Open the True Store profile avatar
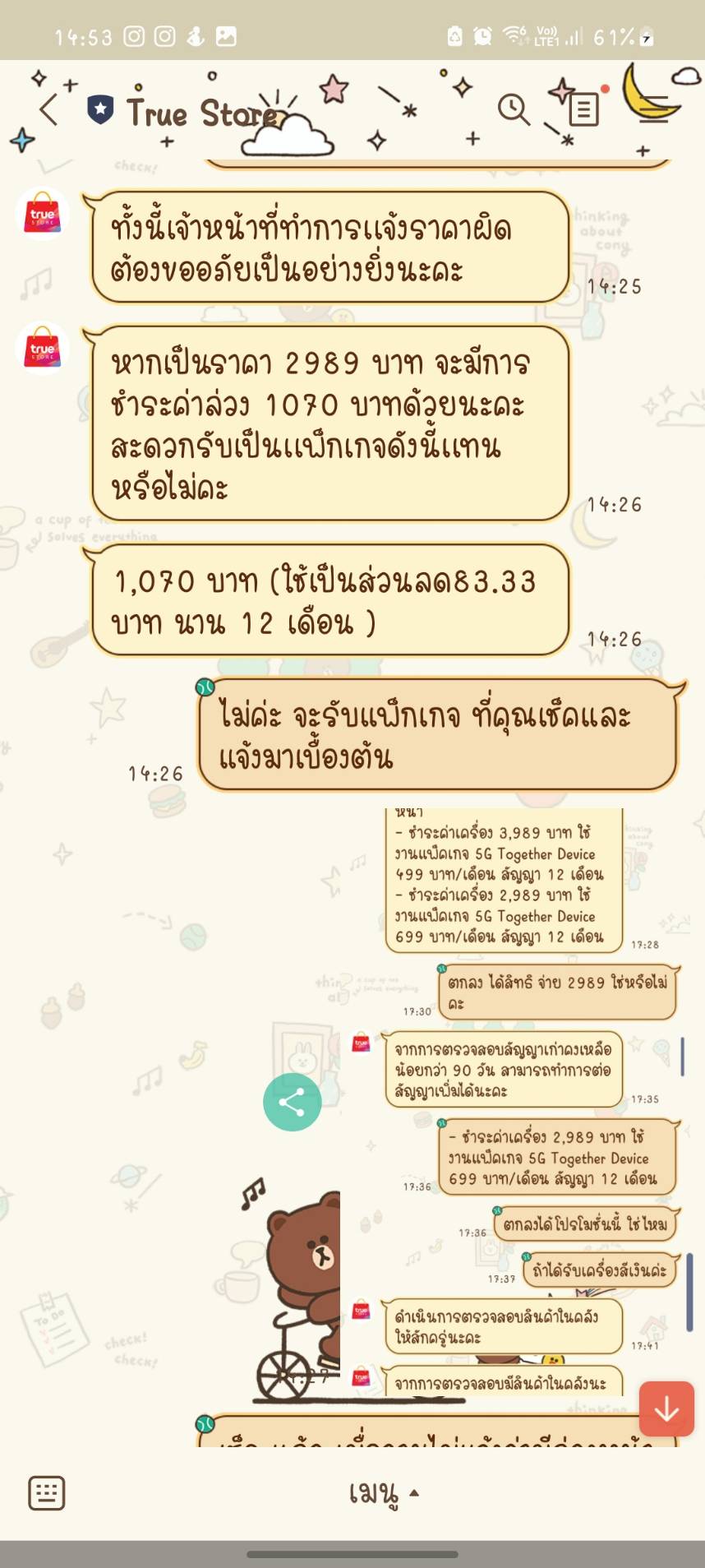705x1568 pixels. click(x=43, y=215)
